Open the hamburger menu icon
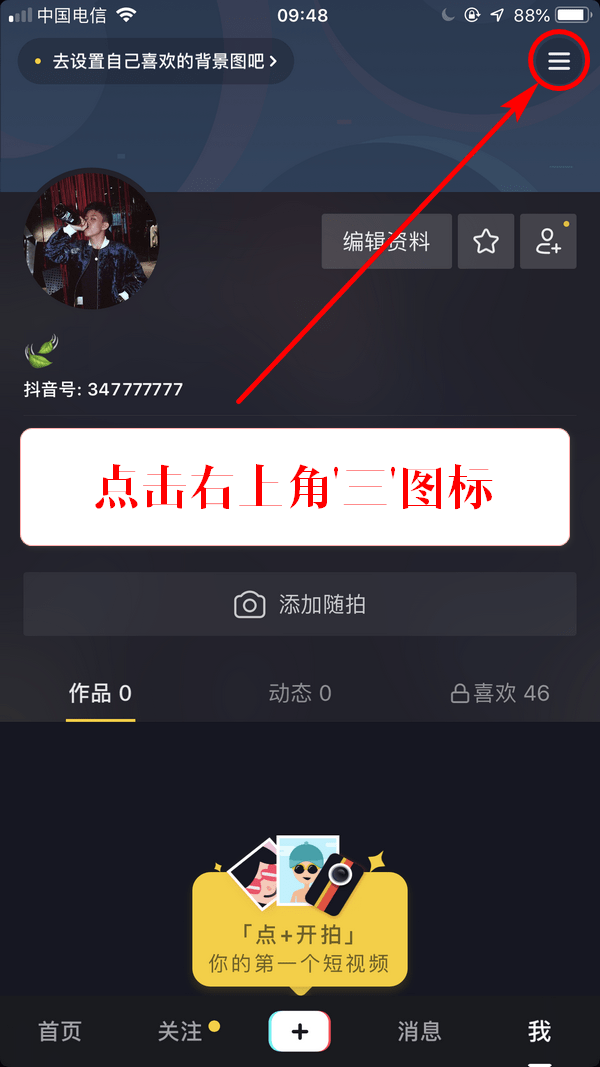 558,61
